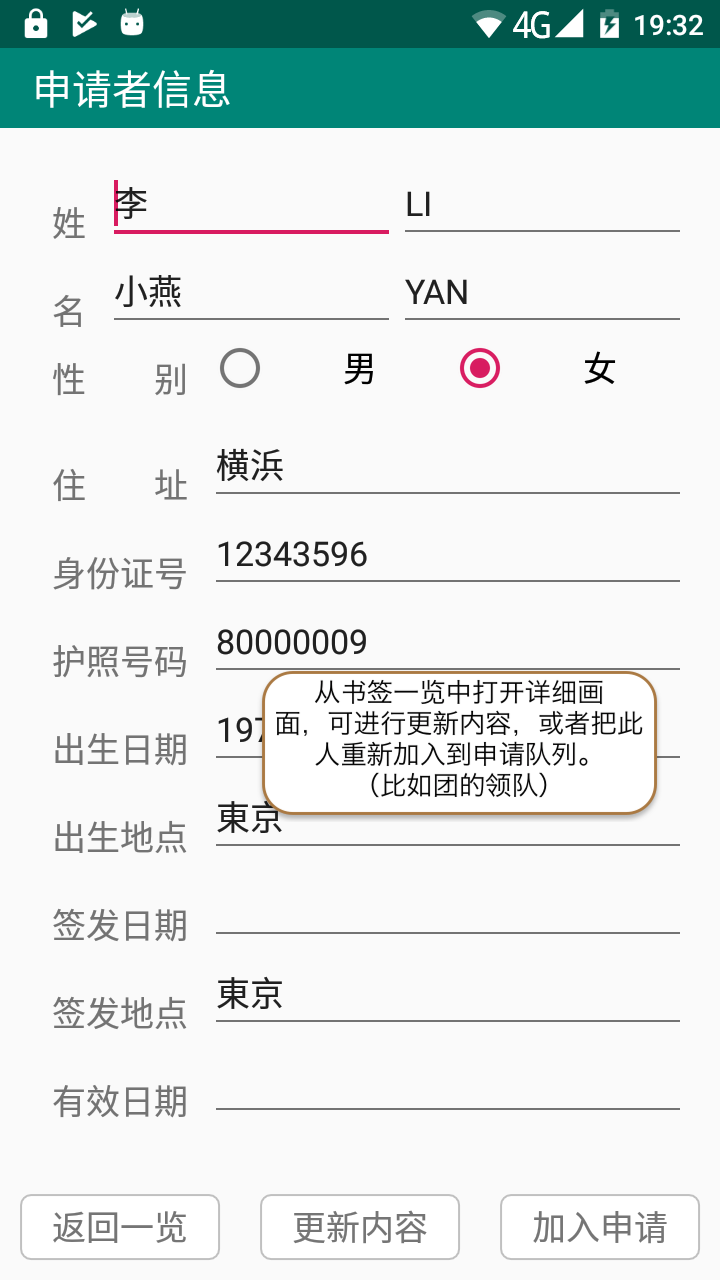The height and width of the screenshot is (1280, 720).
Task: Edit the 身份证号 field 12343596
Action: 447,554
